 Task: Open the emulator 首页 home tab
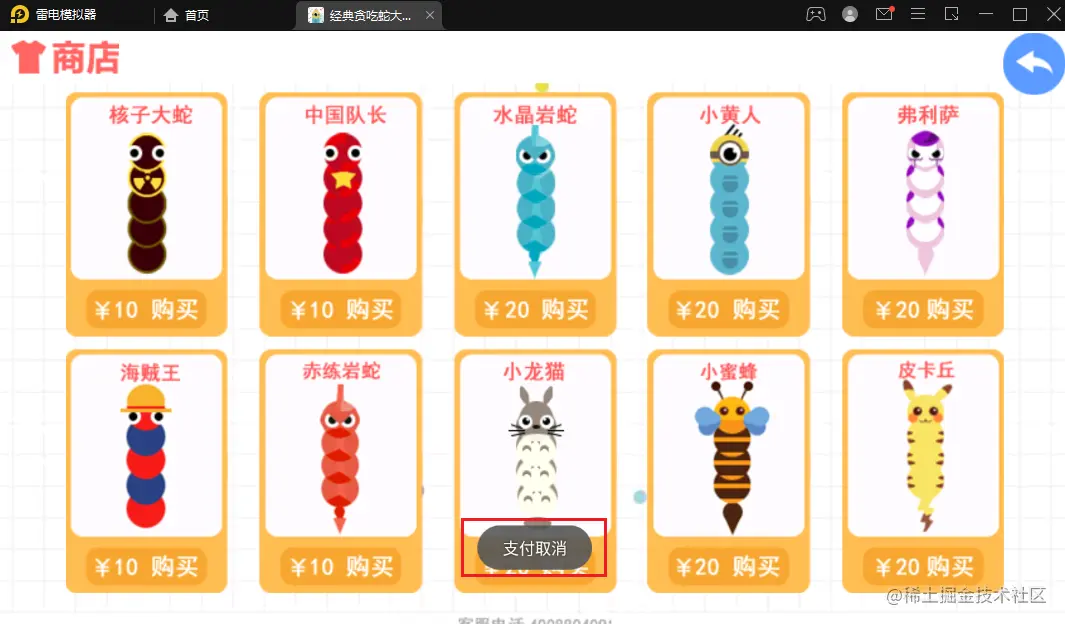[187, 15]
